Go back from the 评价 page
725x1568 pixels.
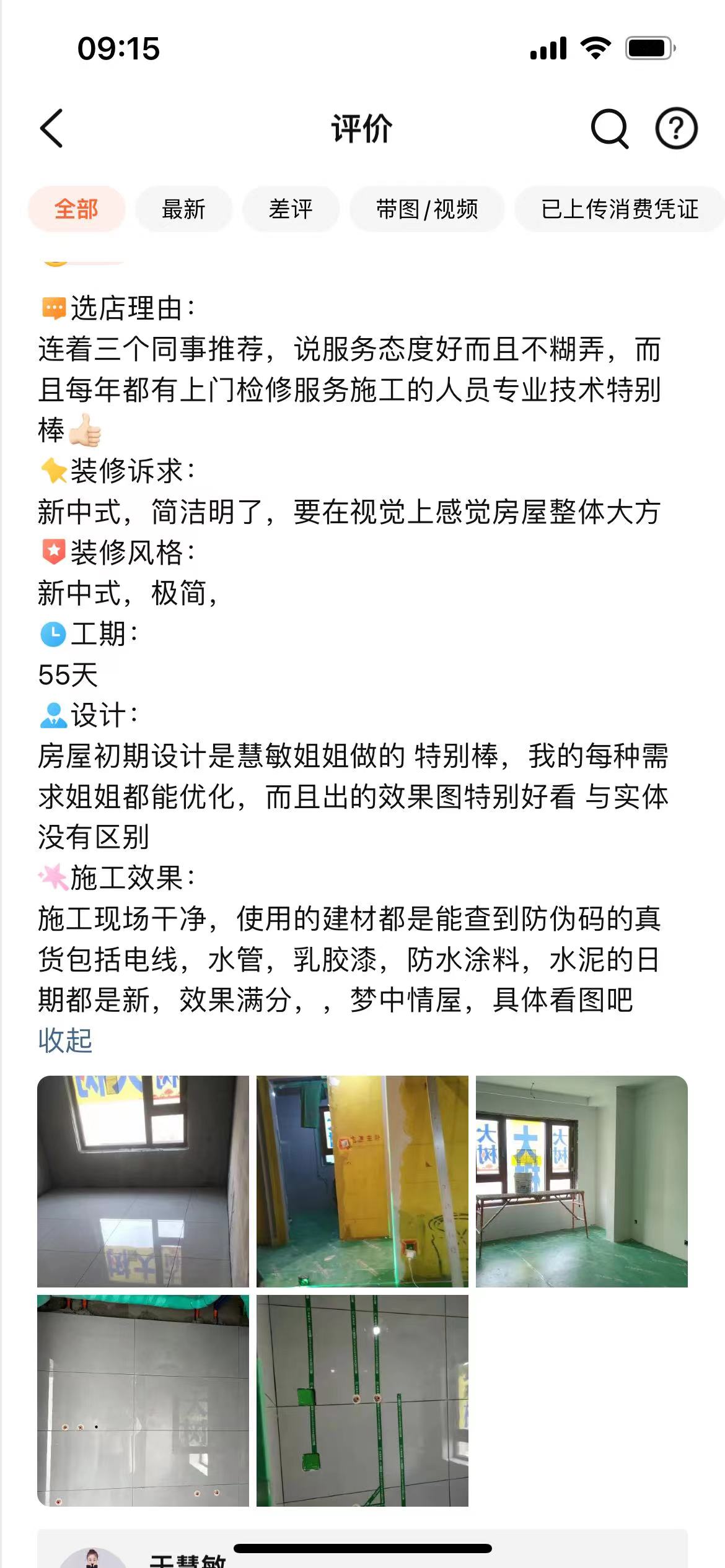click(x=52, y=129)
